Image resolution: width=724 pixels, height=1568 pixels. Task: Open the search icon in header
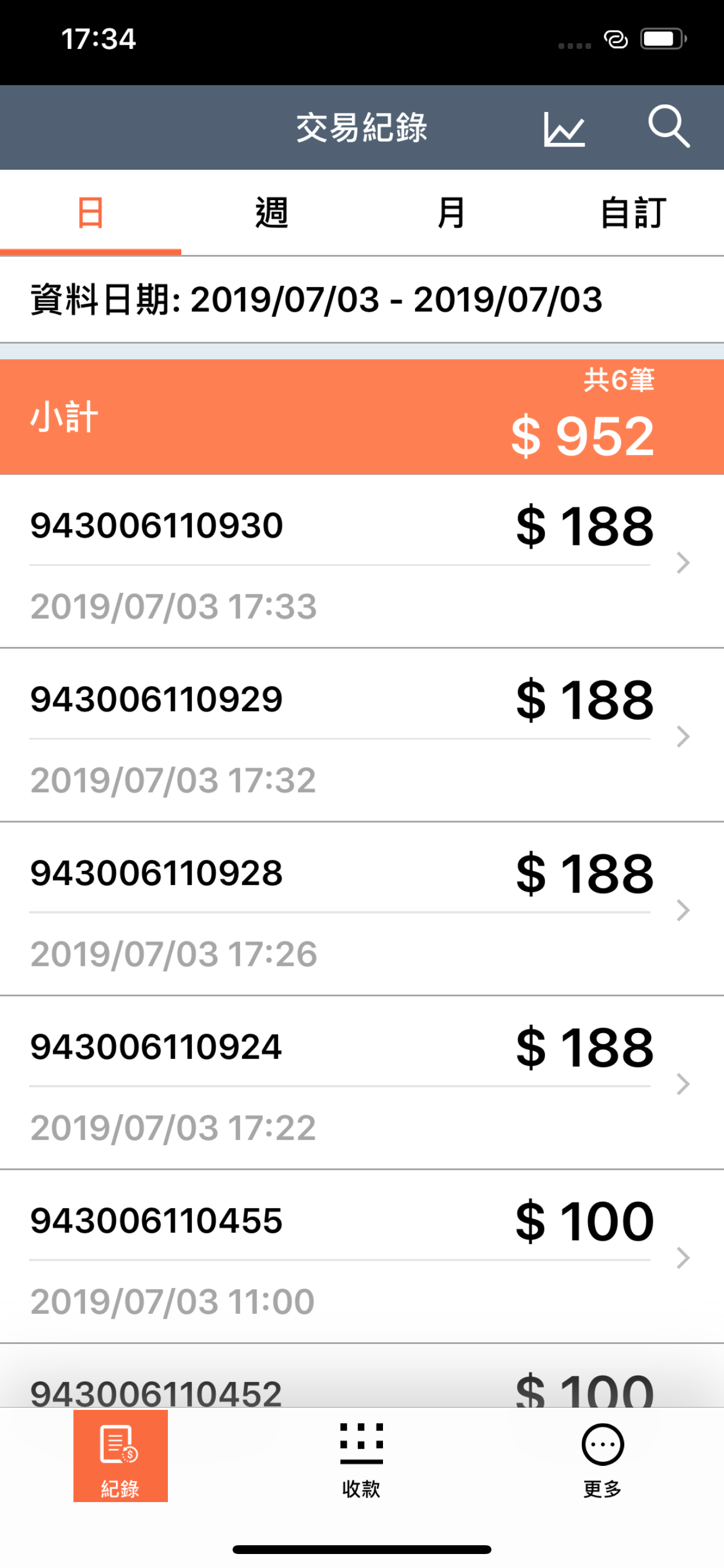668,127
